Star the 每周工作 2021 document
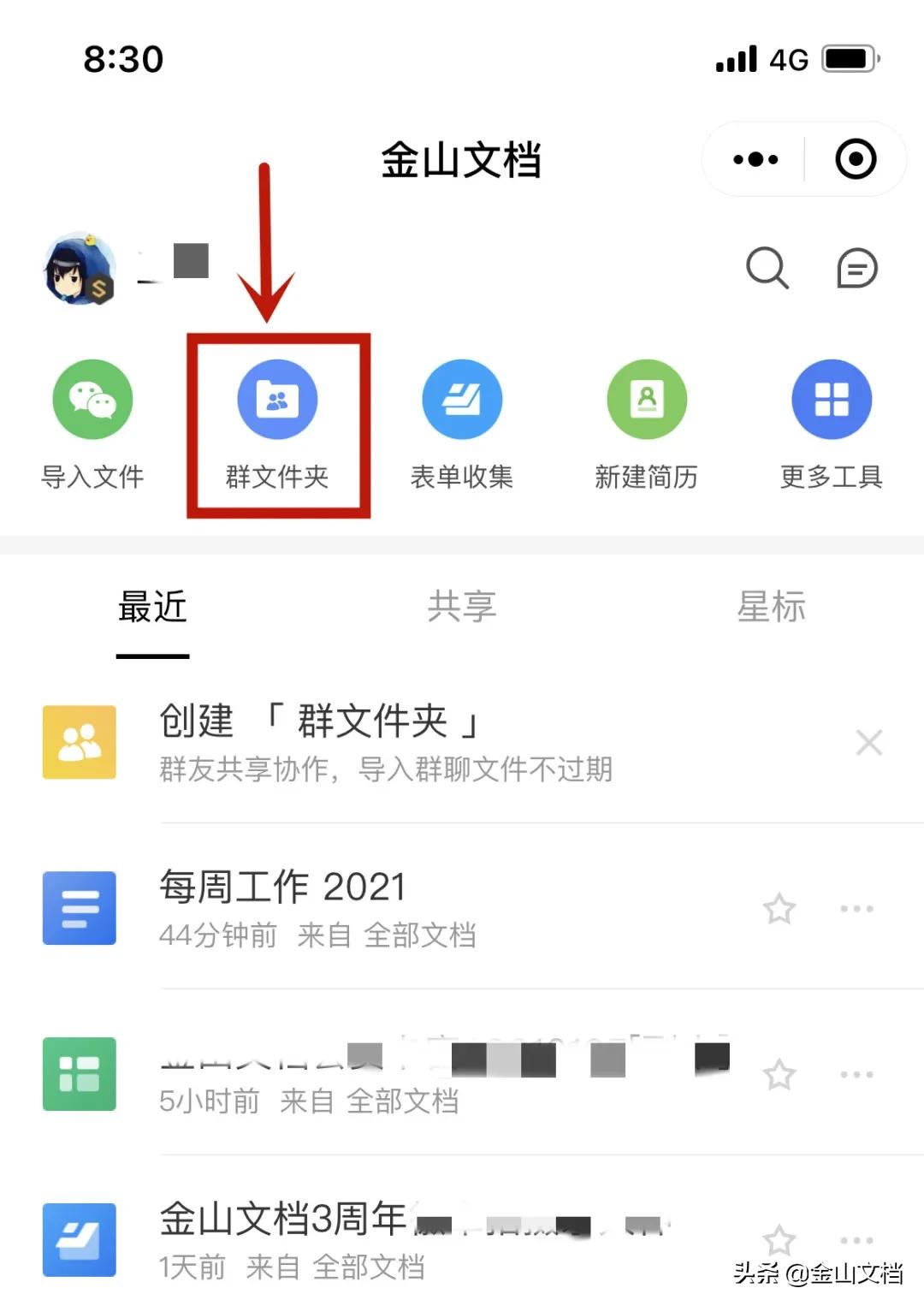Image resolution: width=924 pixels, height=1306 pixels. pos(779,910)
